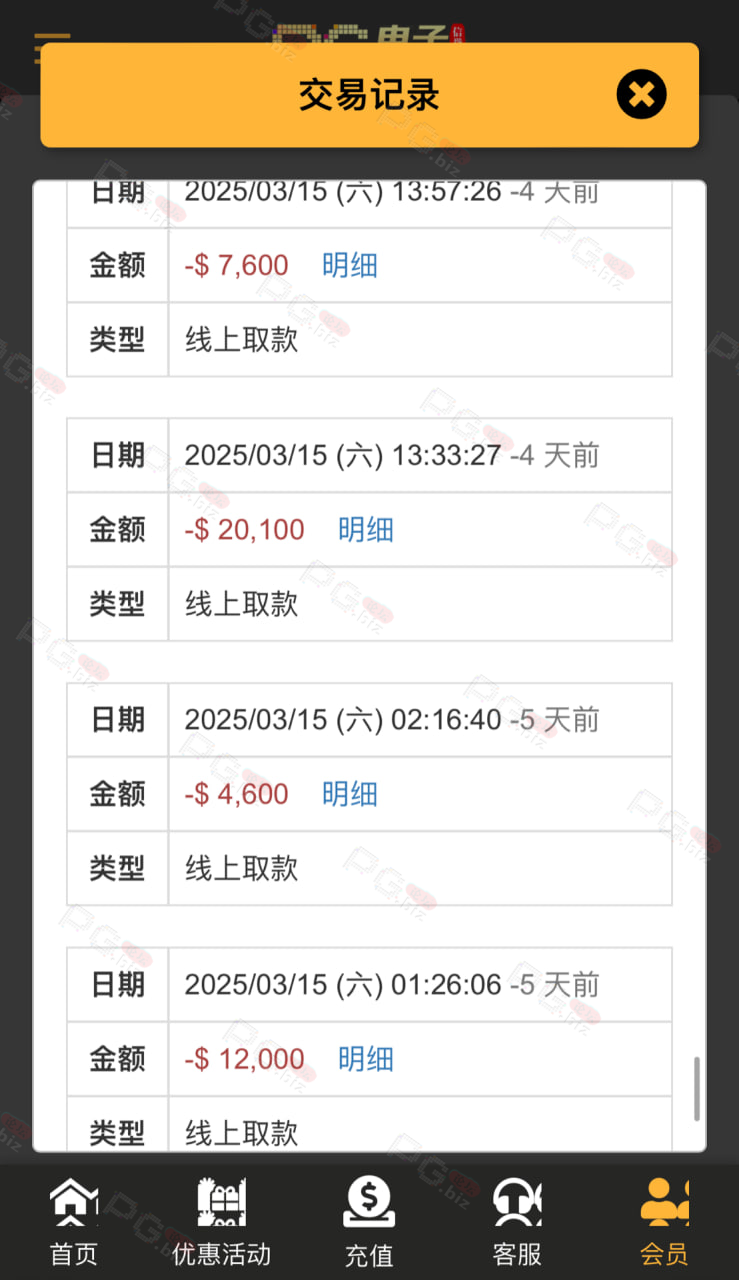Close the 交易记录 dialog
739x1280 pixels.
[x=641, y=95]
